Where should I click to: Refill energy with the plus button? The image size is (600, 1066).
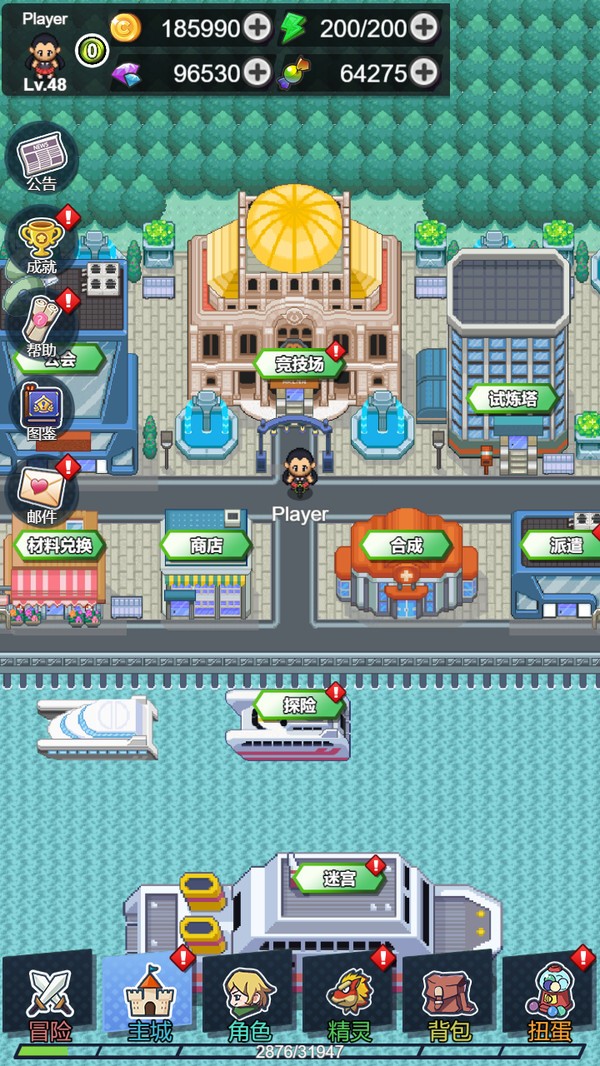click(x=424, y=27)
